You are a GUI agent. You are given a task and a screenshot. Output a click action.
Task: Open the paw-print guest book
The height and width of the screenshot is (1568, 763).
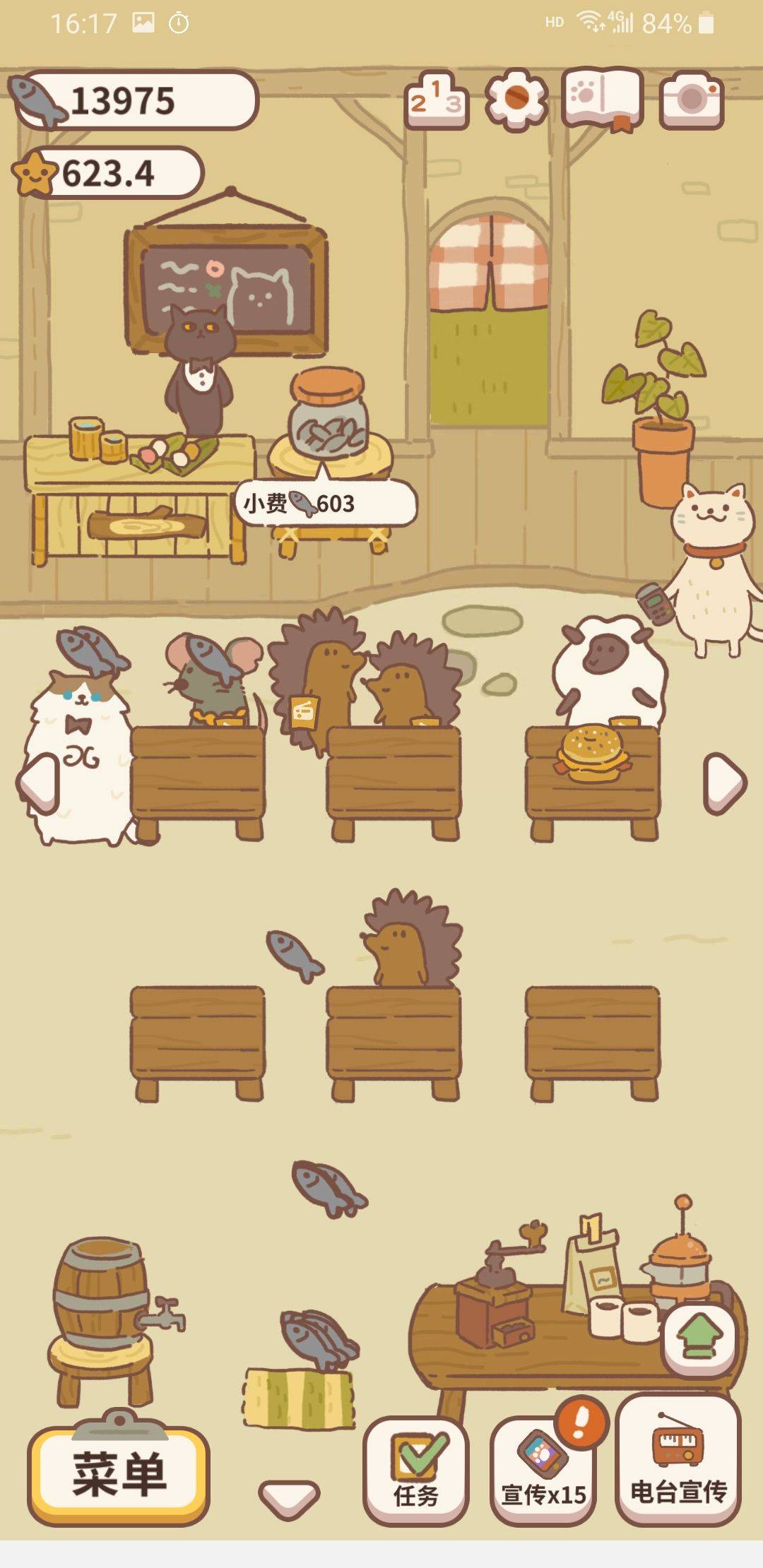(x=602, y=99)
